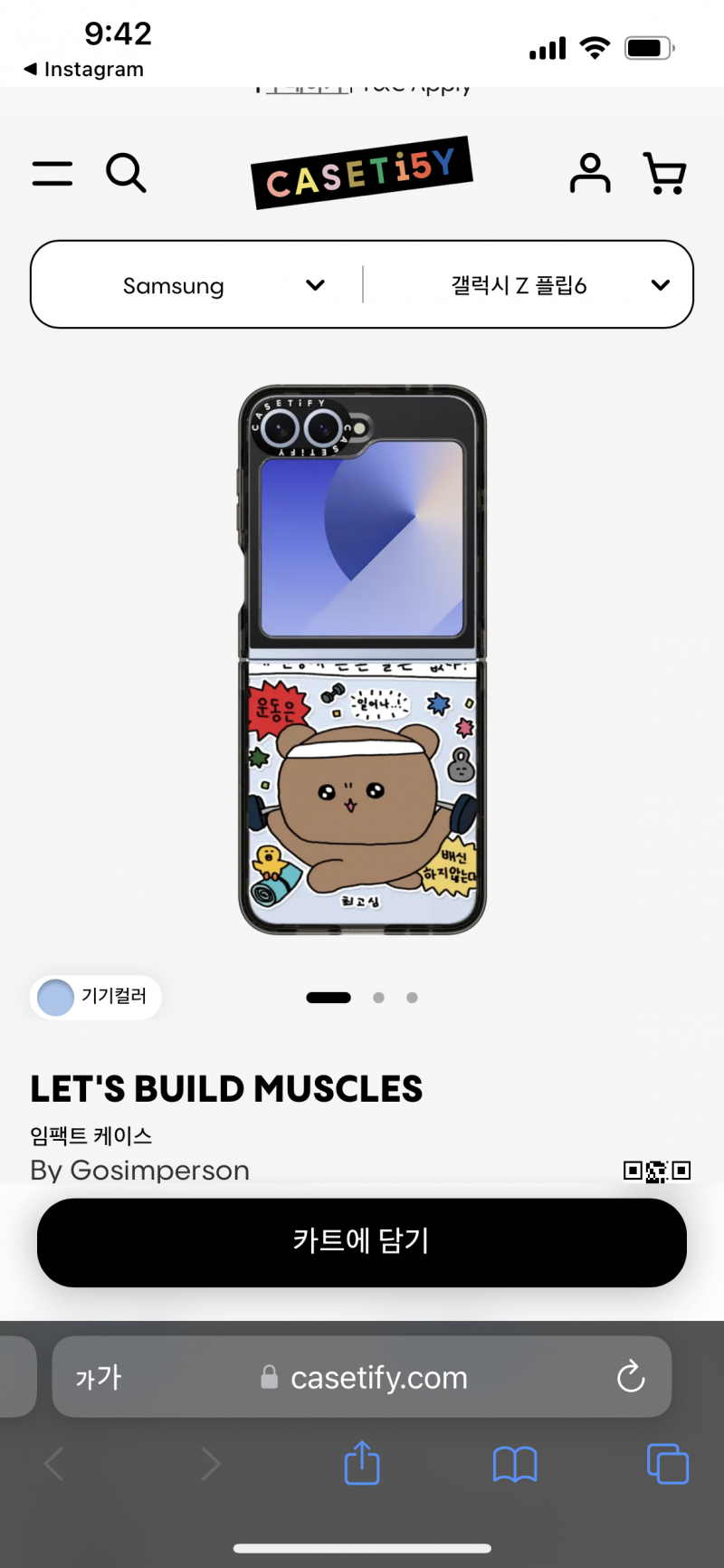724x1568 pixels.
Task: Reload the casetify.com page
Action: pyautogui.click(x=631, y=1377)
